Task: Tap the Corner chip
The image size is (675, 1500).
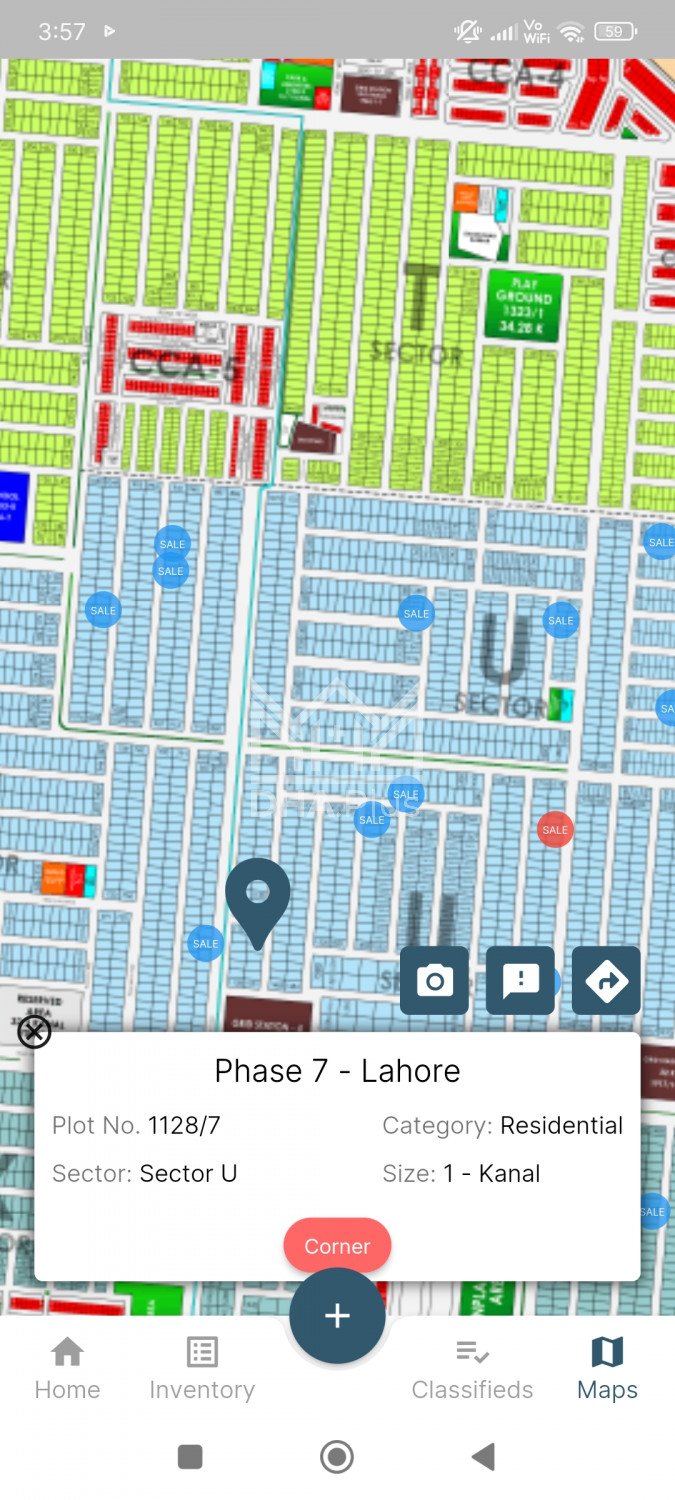Action: (337, 1246)
